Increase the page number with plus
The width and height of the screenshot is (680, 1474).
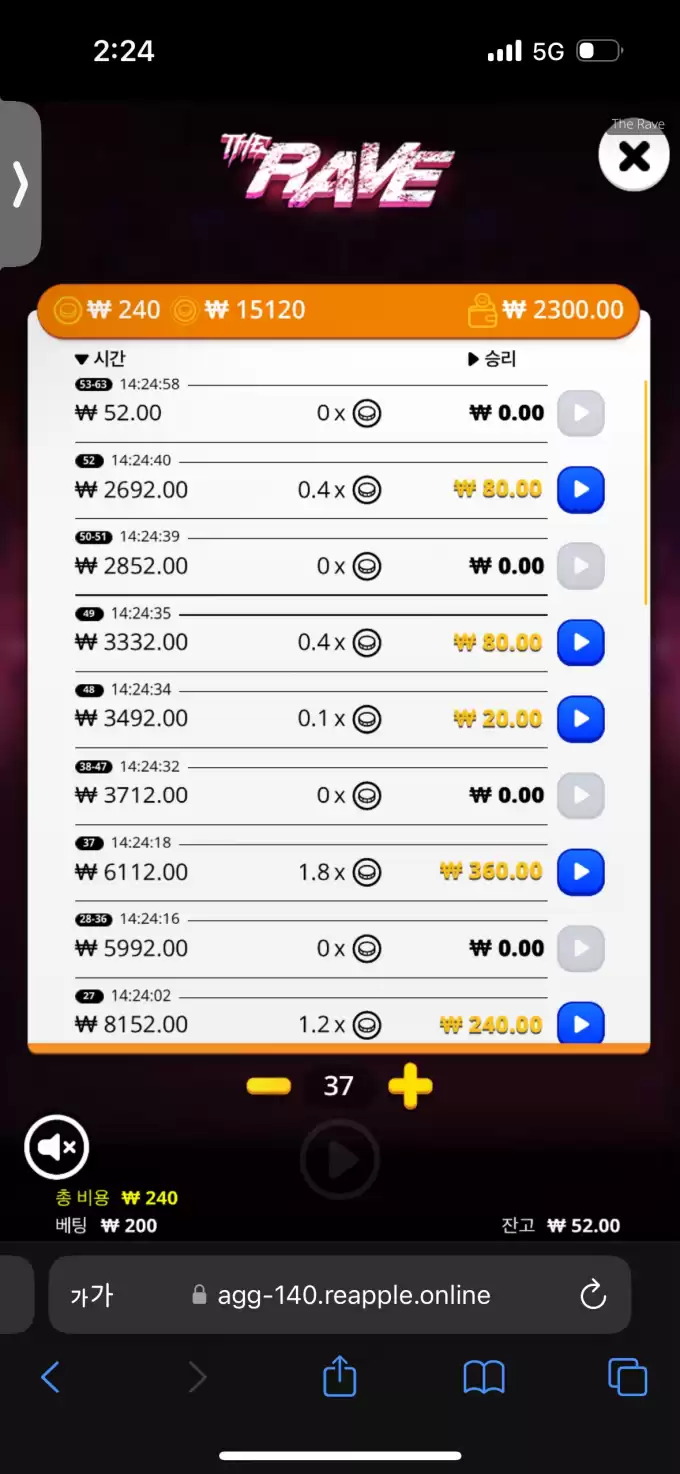pyautogui.click(x=410, y=1086)
